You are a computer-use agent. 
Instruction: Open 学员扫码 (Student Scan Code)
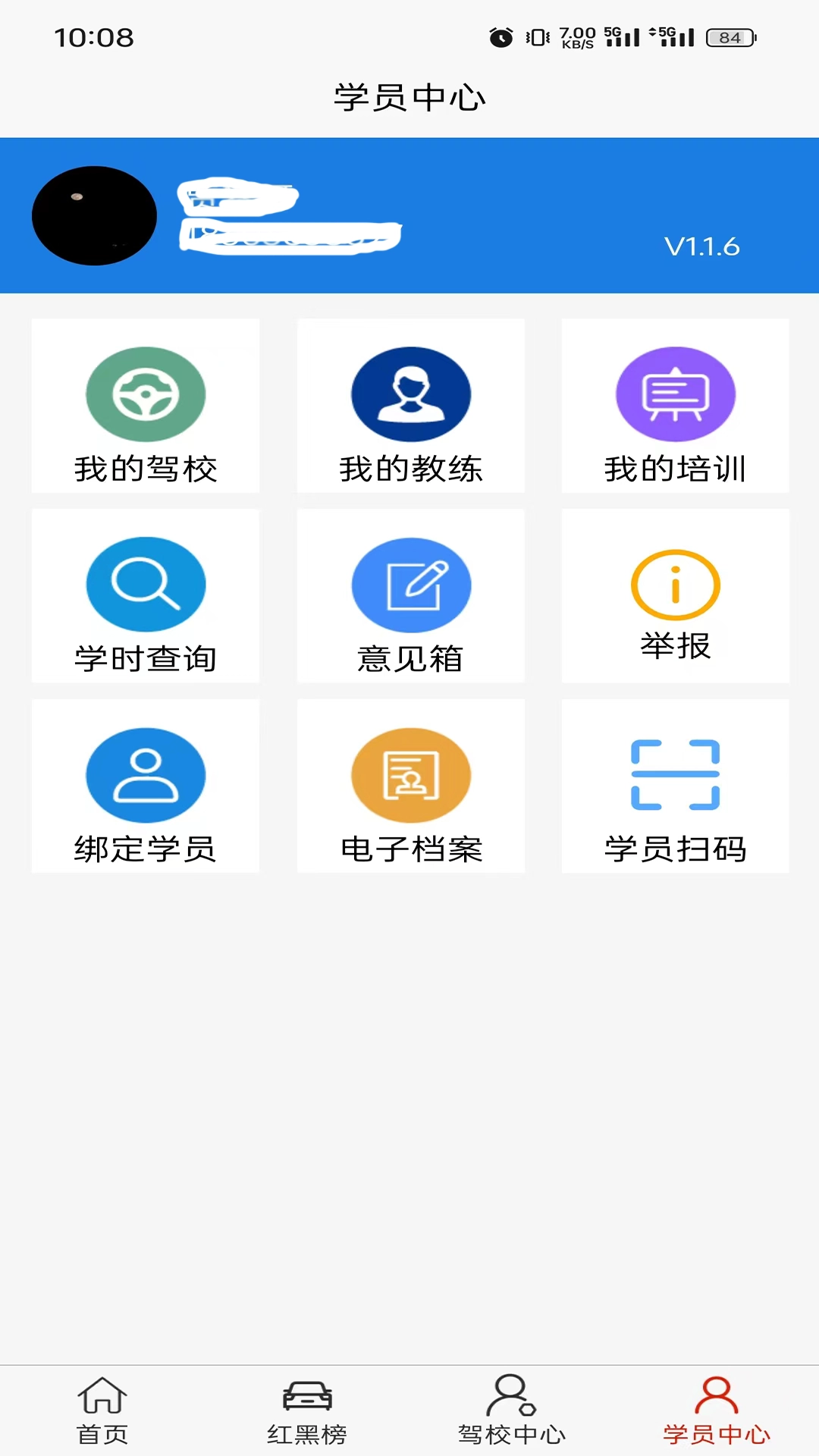click(x=675, y=786)
